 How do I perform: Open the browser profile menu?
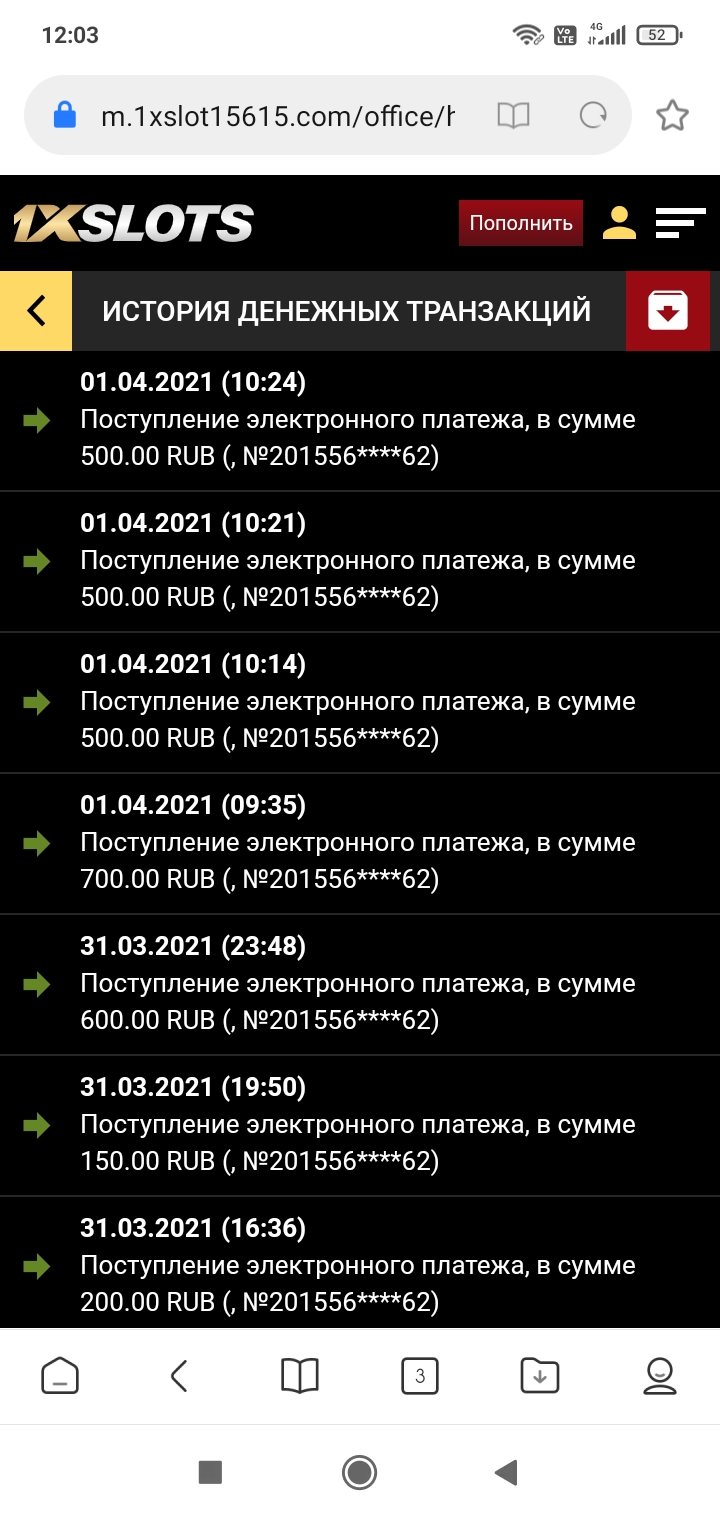[x=660, y=1376]
